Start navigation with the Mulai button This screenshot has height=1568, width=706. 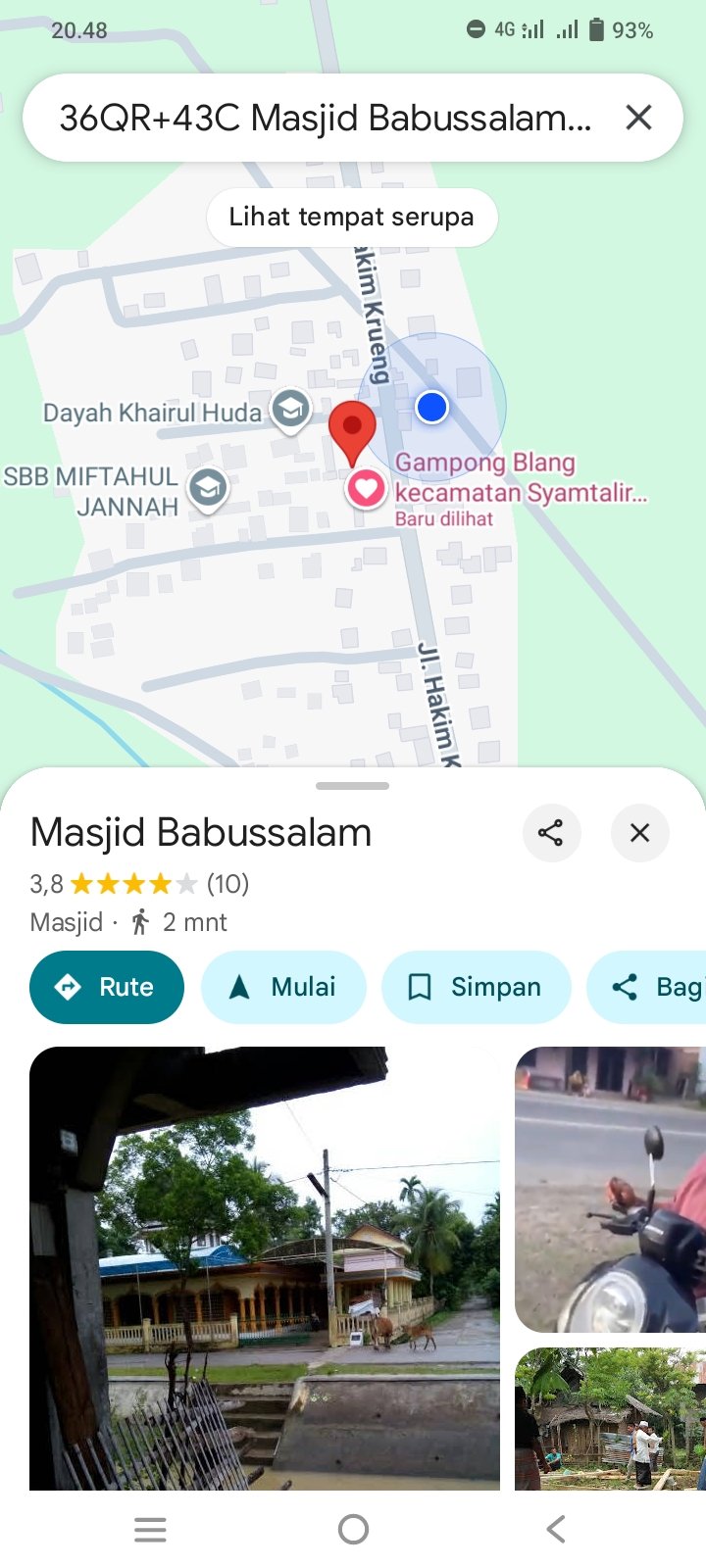click(283, 987)
